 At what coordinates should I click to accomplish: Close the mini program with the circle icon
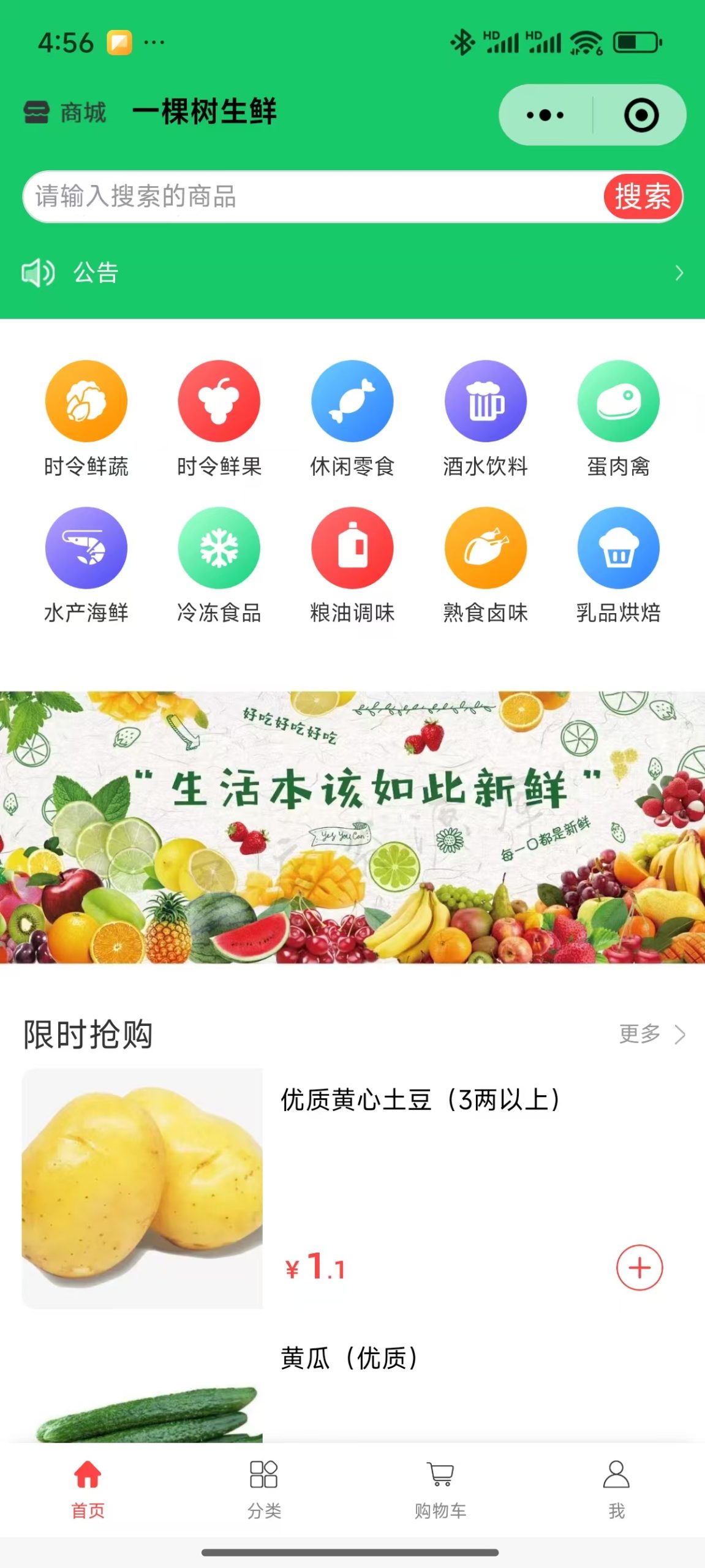641,115
